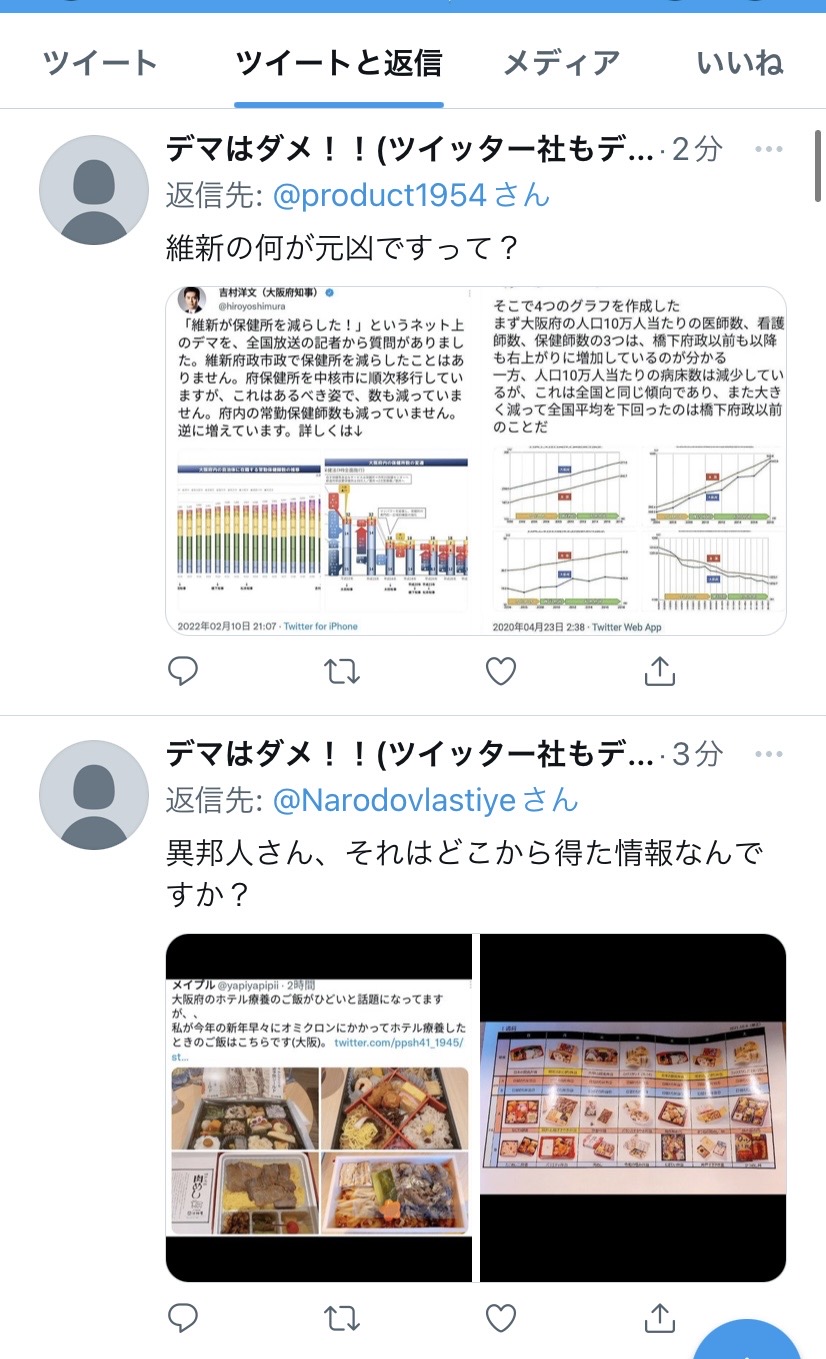Switch to the ツイート tab
The width and height of the screenshot is (826, 1359).
(x=101, y=63)
